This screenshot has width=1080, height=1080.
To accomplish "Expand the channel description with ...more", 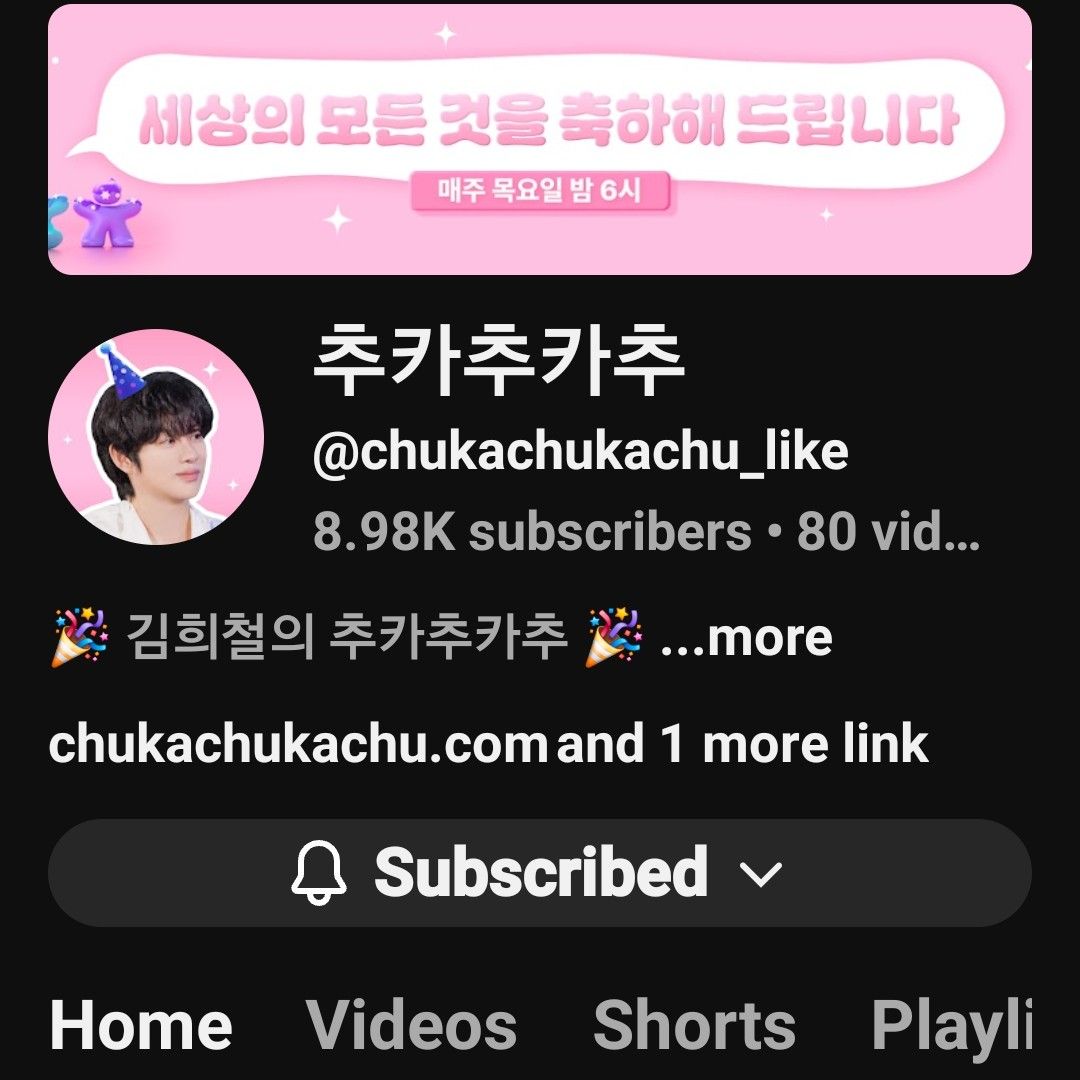I will [746, 637].
